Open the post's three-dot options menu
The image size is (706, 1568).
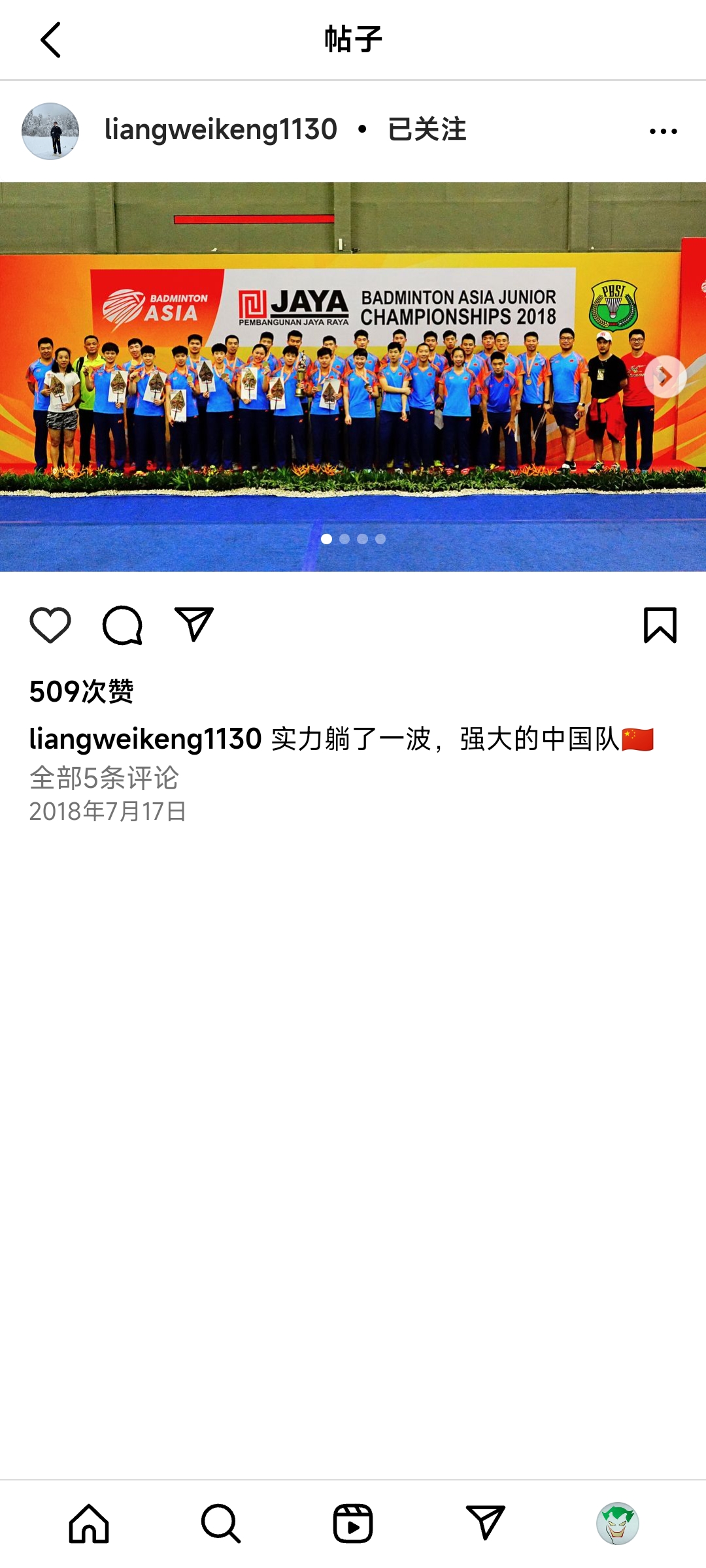tap(663, 131)
